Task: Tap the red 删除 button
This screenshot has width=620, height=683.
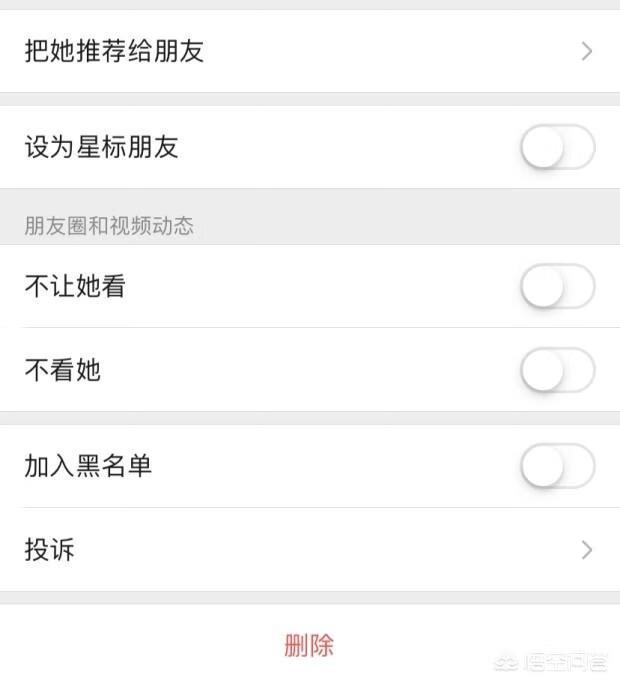Action: click(309, 645)
